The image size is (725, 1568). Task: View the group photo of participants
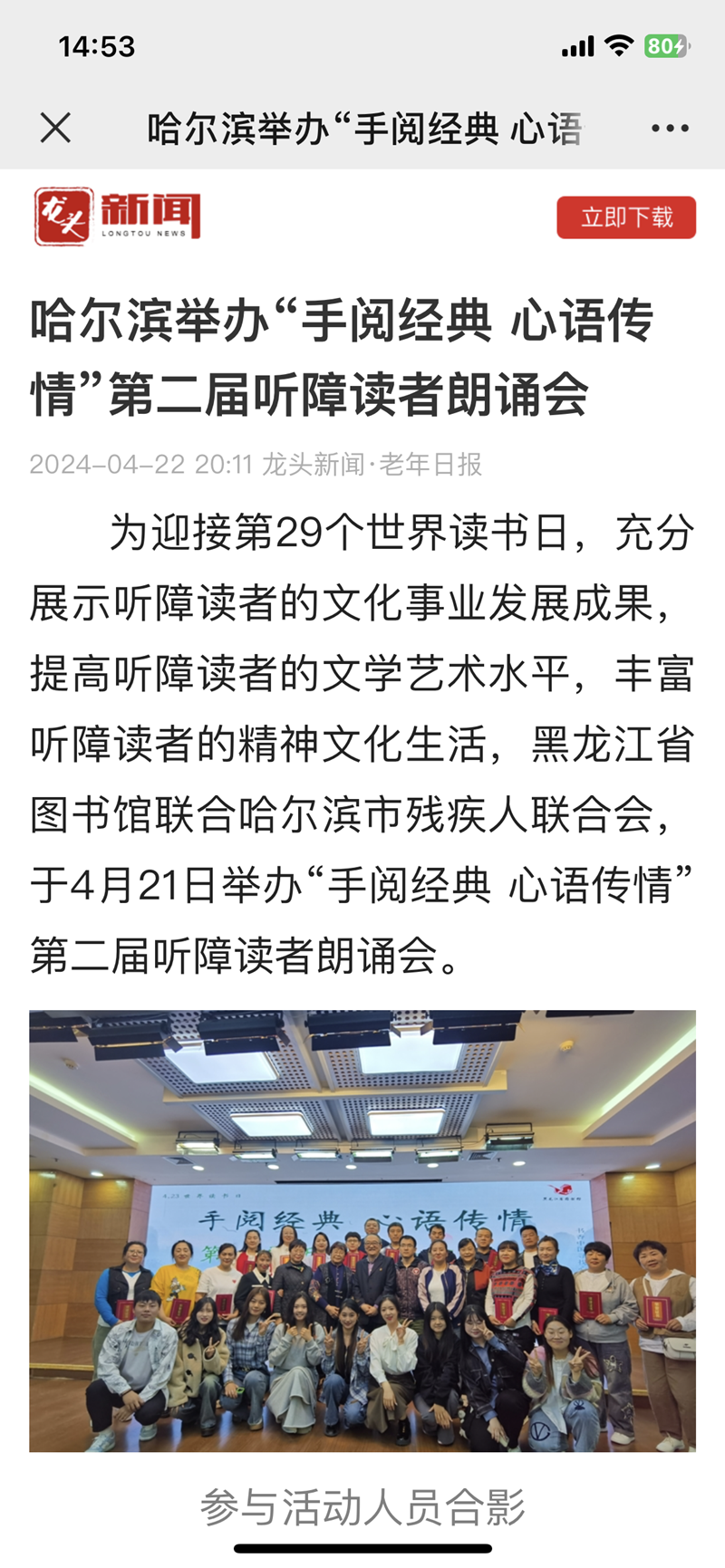coord(362,1231)
